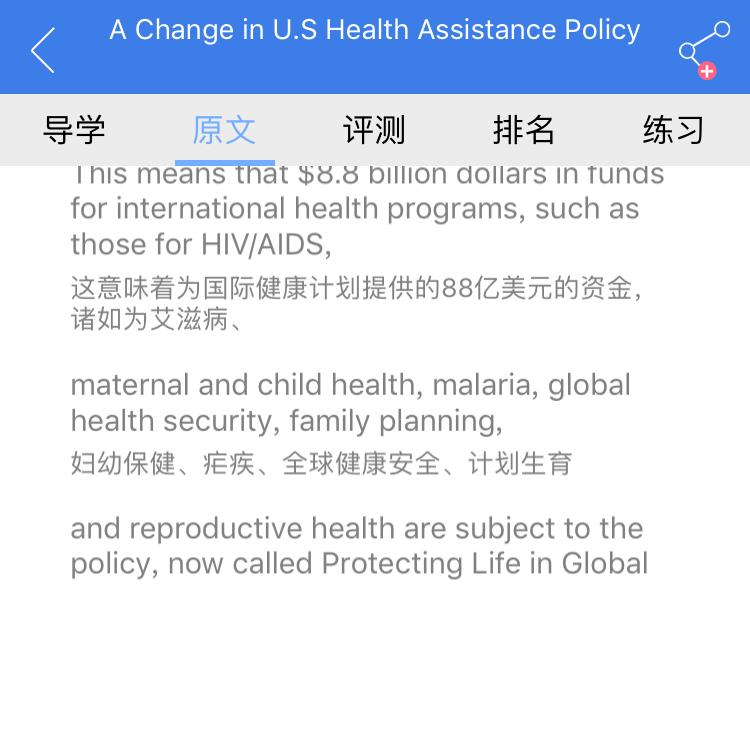Screen dimensions: 750x750
Task: Switch to the 导学 tab
Action: coord(74,130)
